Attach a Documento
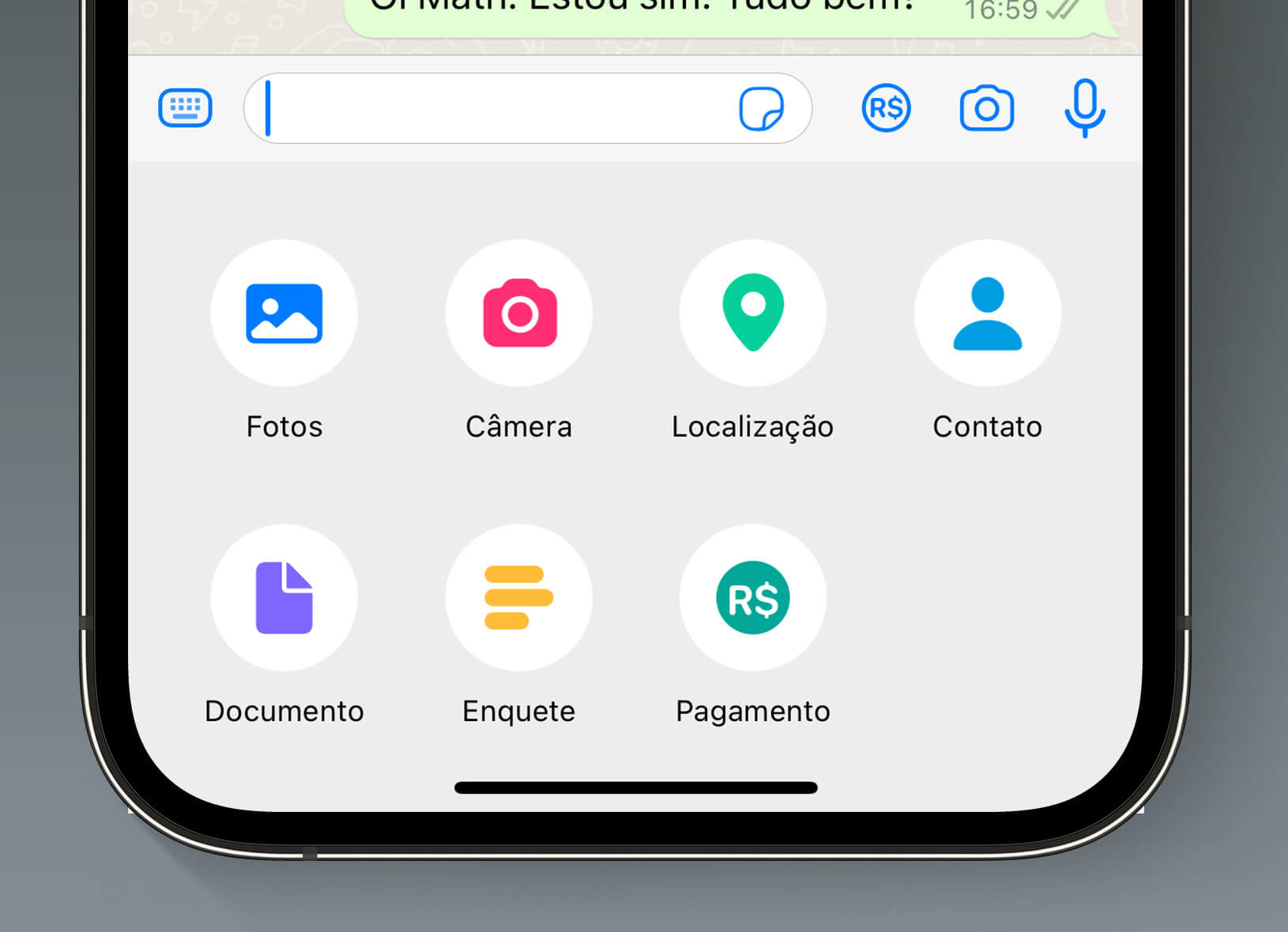1288x932 pixels. pos(284,598)
